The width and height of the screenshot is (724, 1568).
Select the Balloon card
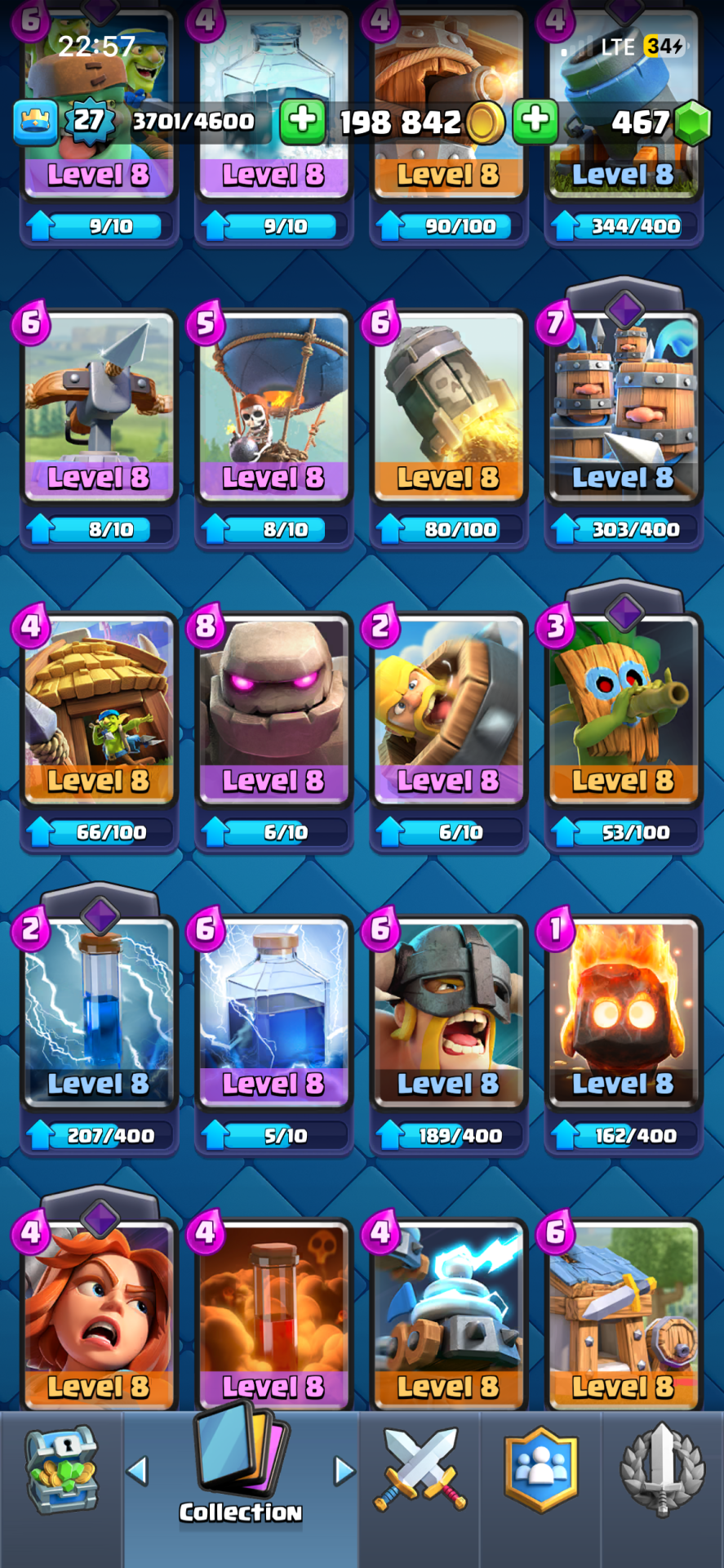(x=273, y=406)
